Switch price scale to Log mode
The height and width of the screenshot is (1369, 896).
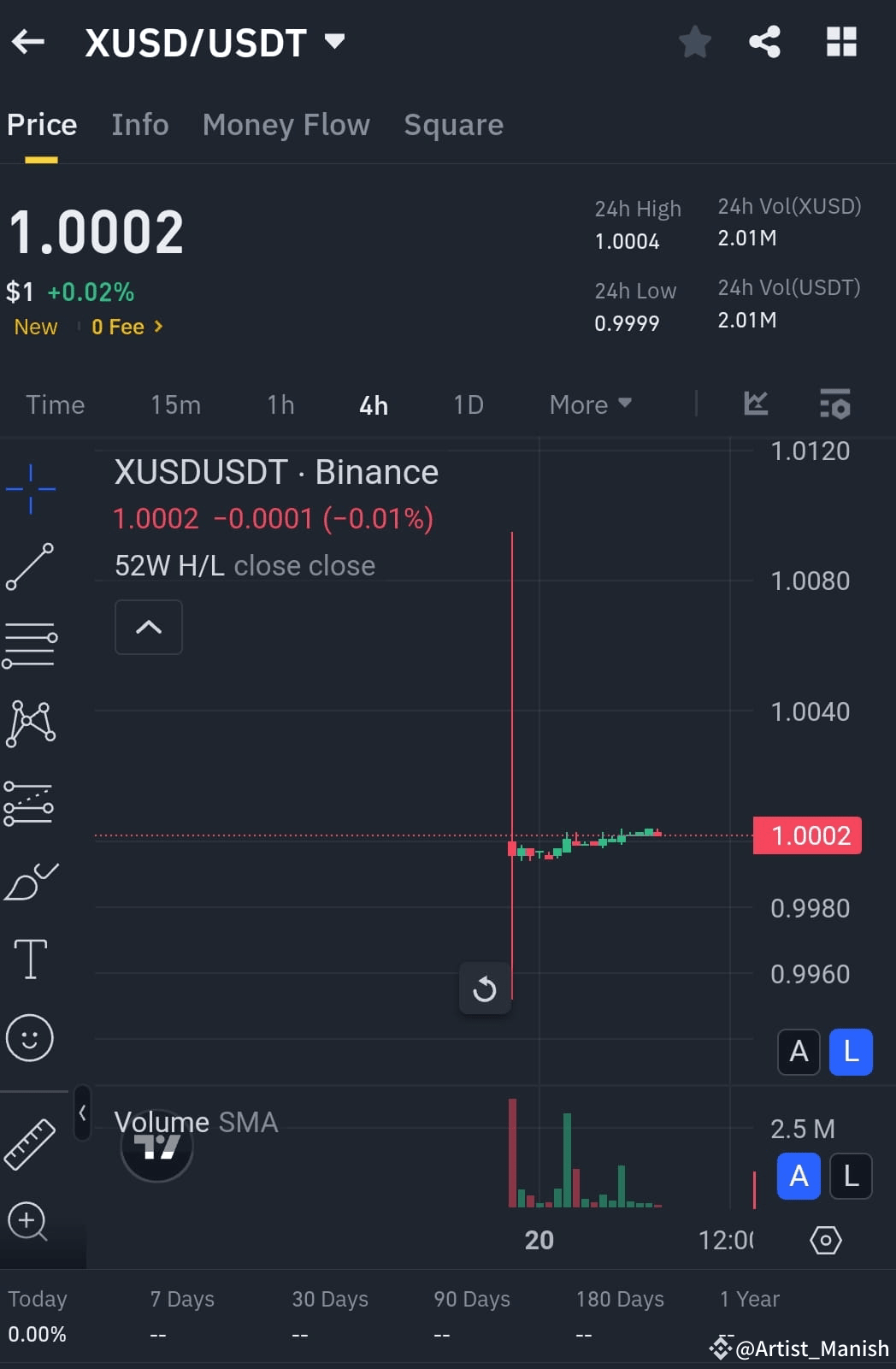pyautogui.click(x=851, y=1053)
